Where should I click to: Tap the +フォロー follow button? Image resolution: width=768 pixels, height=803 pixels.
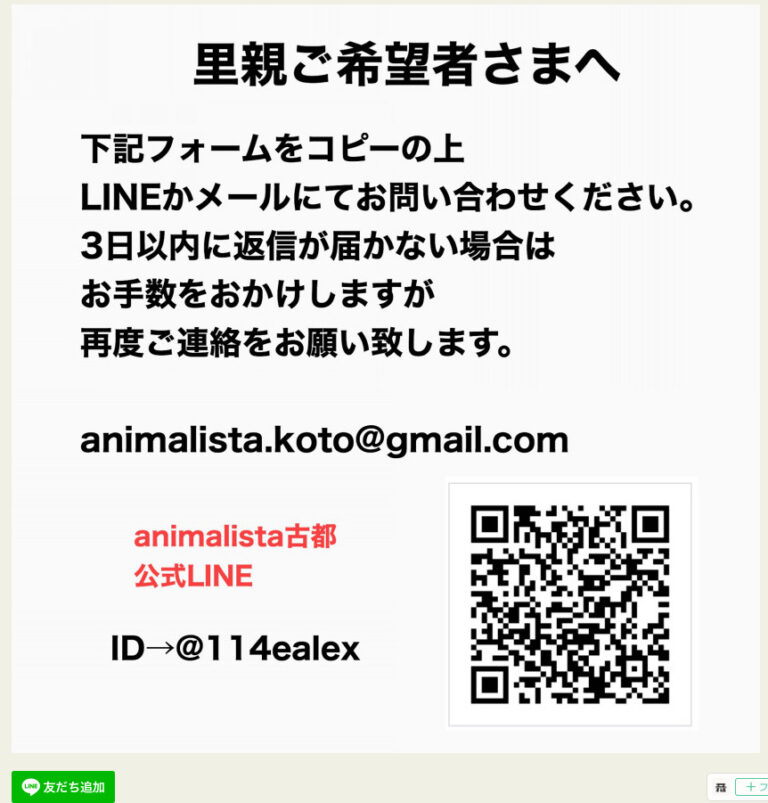click(750, 788)
